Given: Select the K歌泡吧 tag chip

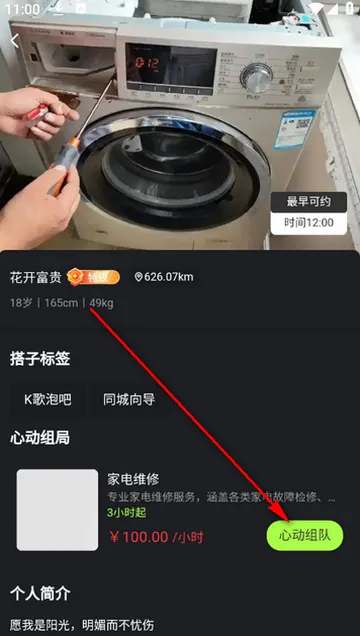Looking at the screenshot, I should click(47, 400).
